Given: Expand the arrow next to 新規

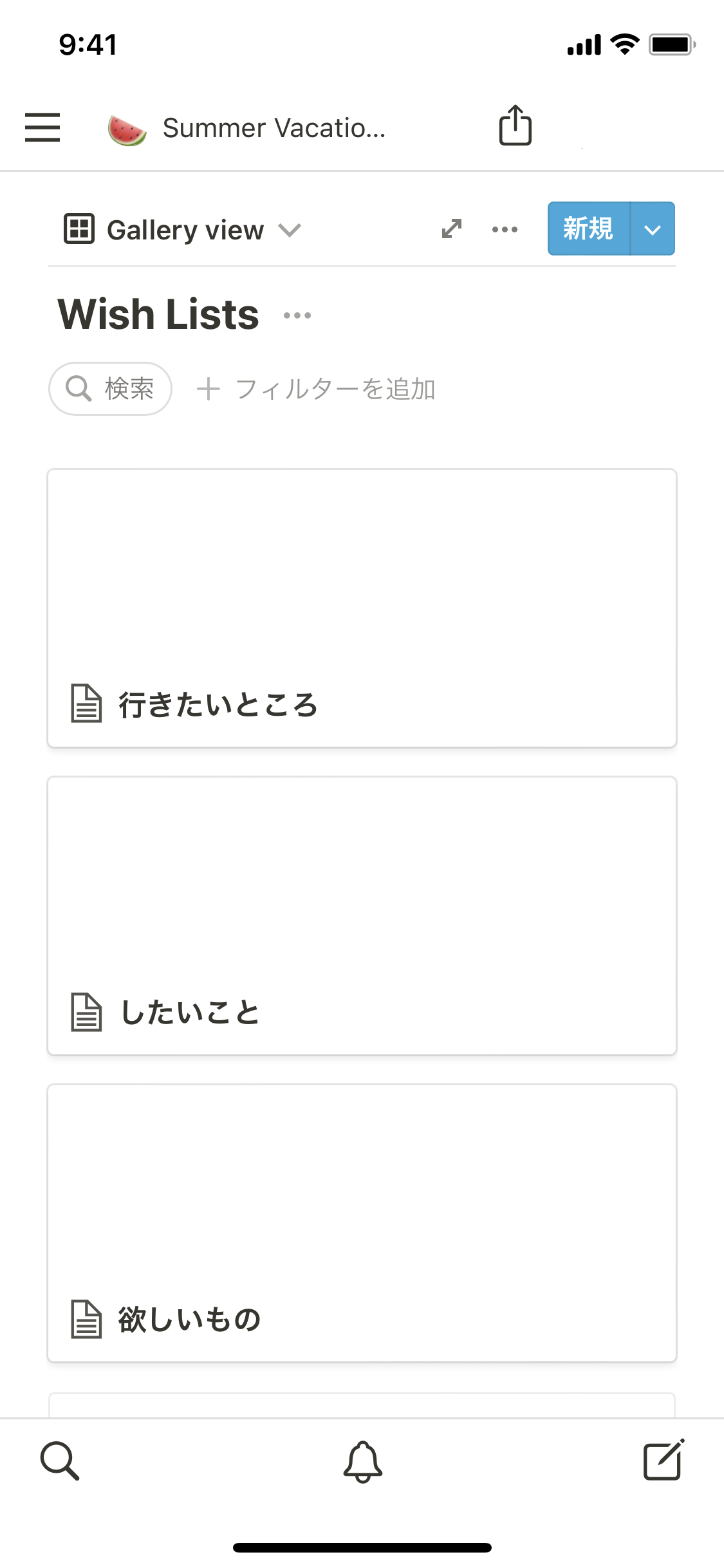Looking at the screenshot, I should click(653, 229).
